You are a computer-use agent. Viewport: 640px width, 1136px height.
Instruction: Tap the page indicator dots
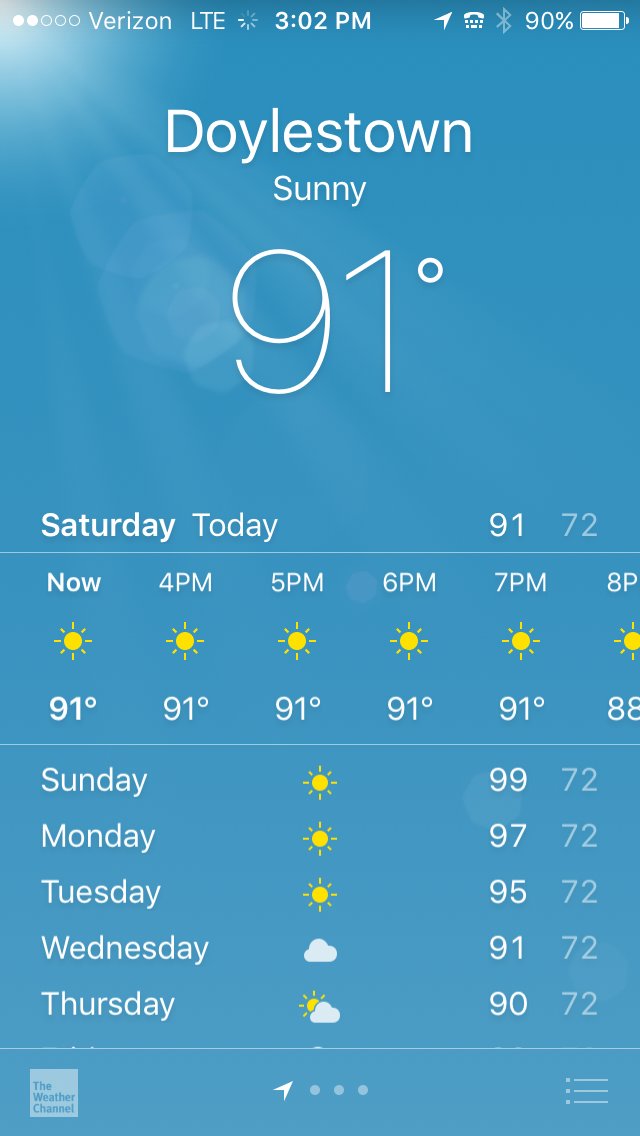[x=321, y=1090]
